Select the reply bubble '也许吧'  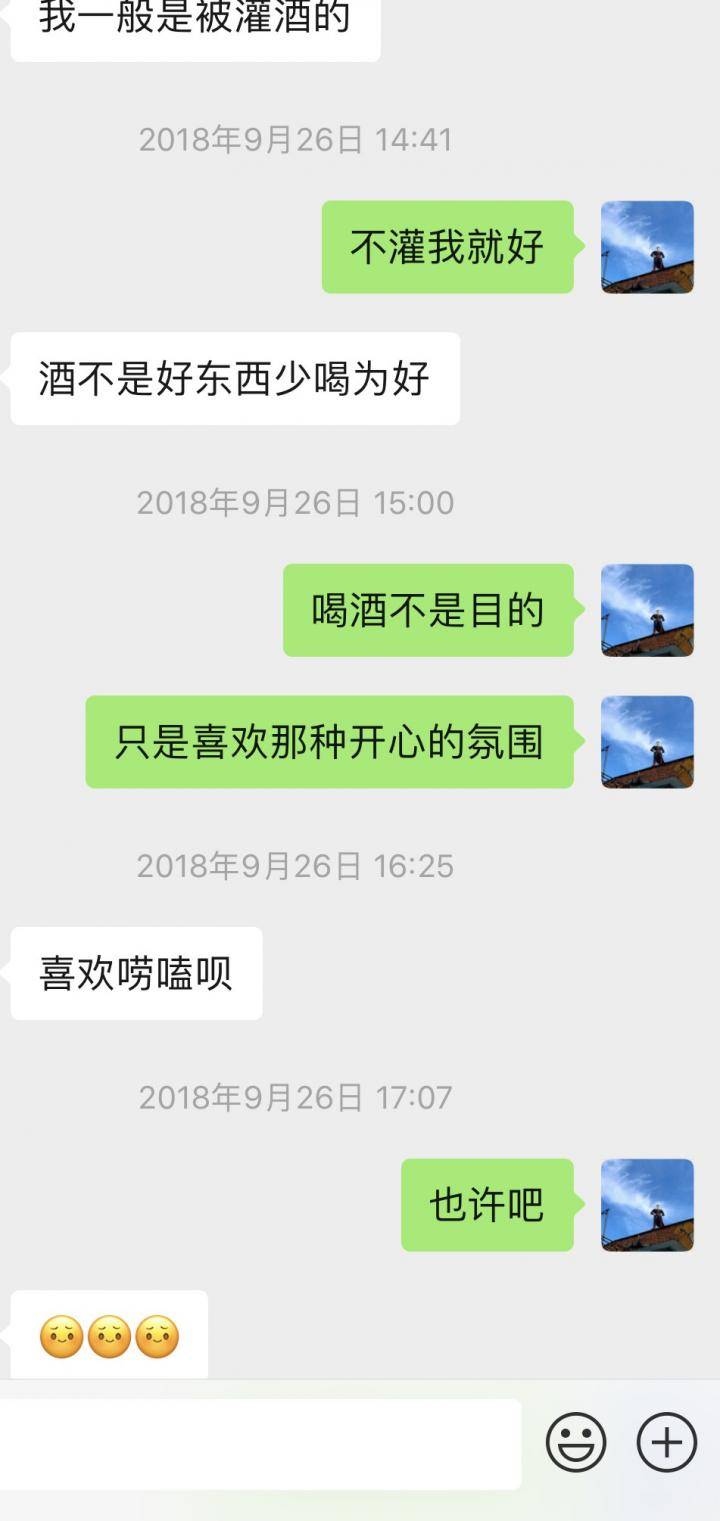(487, 1205)
